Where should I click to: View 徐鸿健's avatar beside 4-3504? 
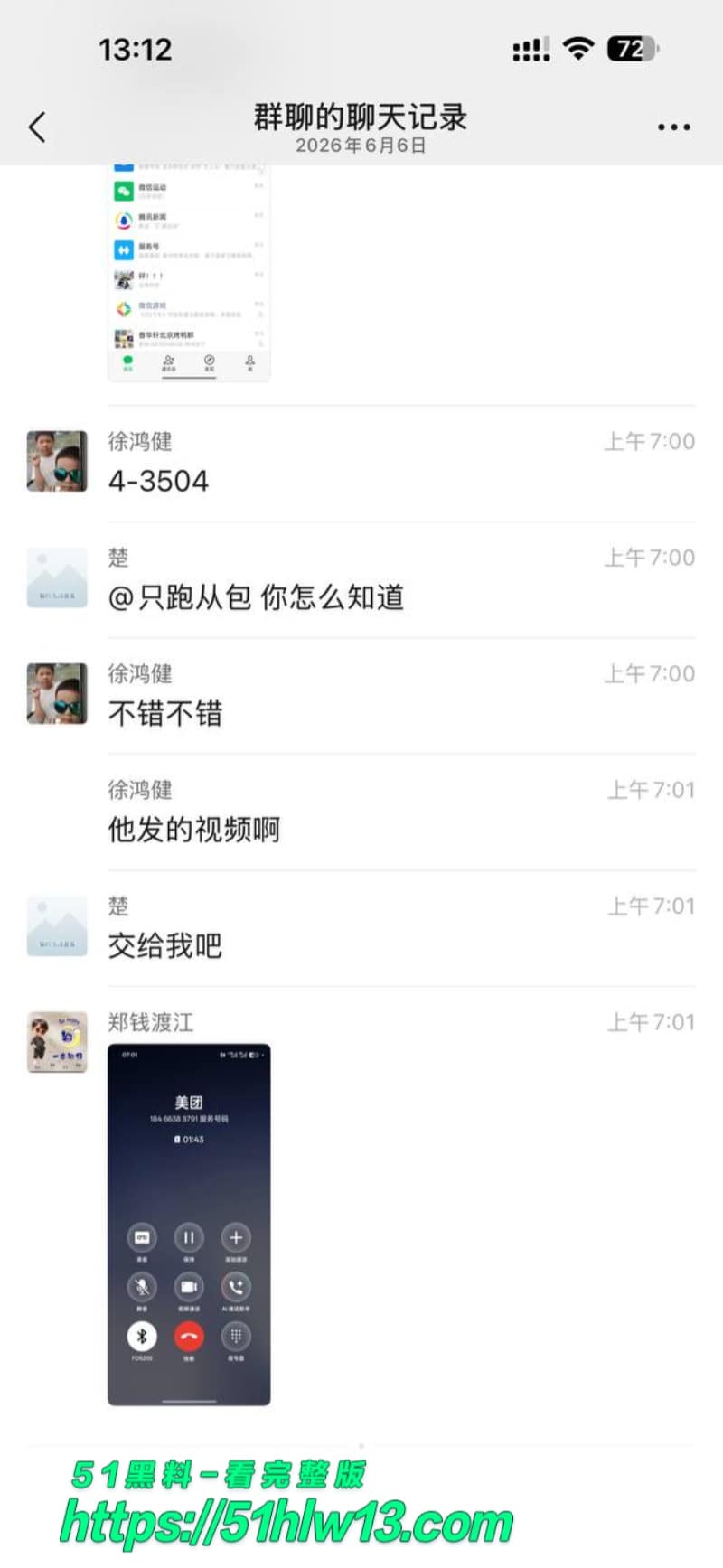[x=57, y=461]
